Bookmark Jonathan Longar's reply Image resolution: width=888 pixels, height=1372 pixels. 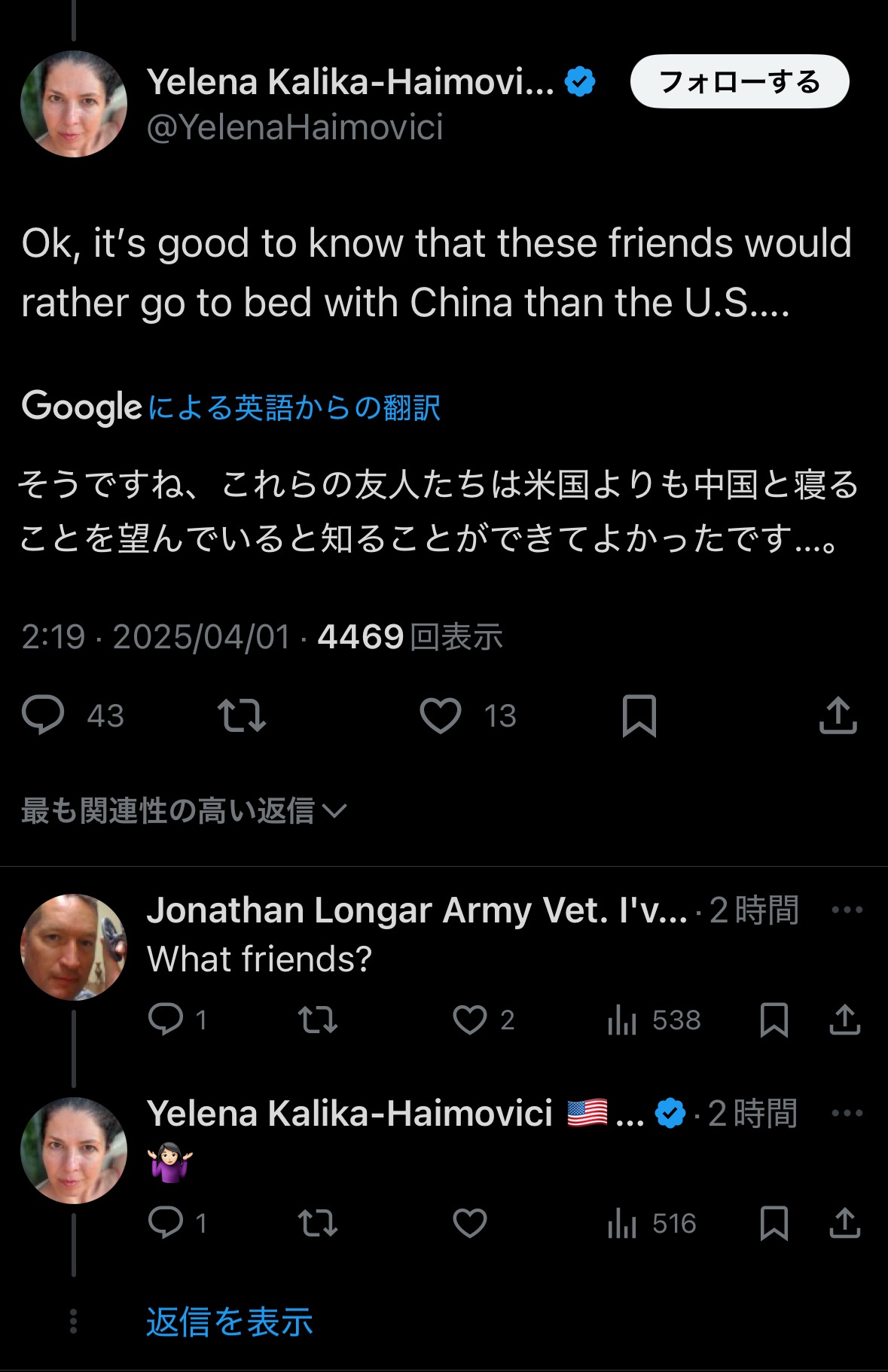(x=774, y=1020)
